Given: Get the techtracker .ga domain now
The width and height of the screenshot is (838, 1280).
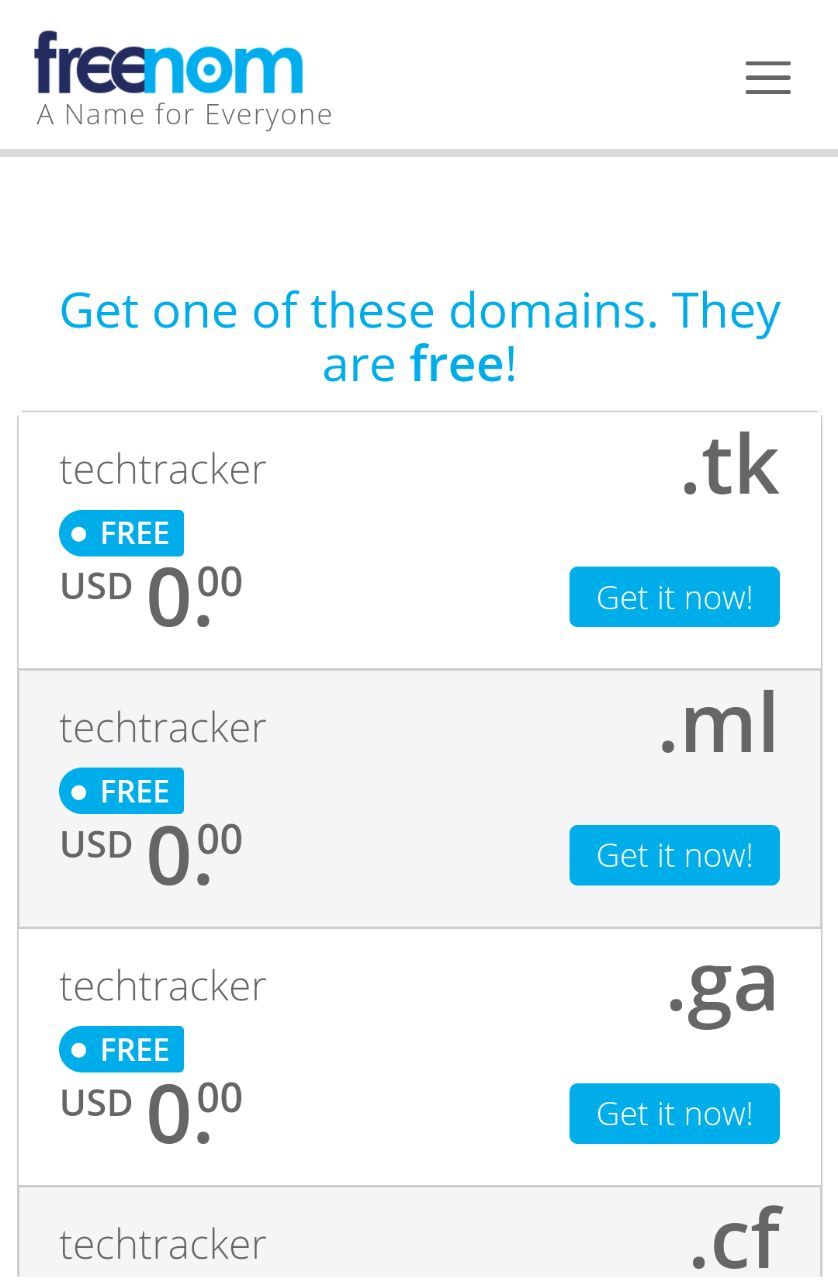Looking at the screenshot, I should coord(674,1113).
